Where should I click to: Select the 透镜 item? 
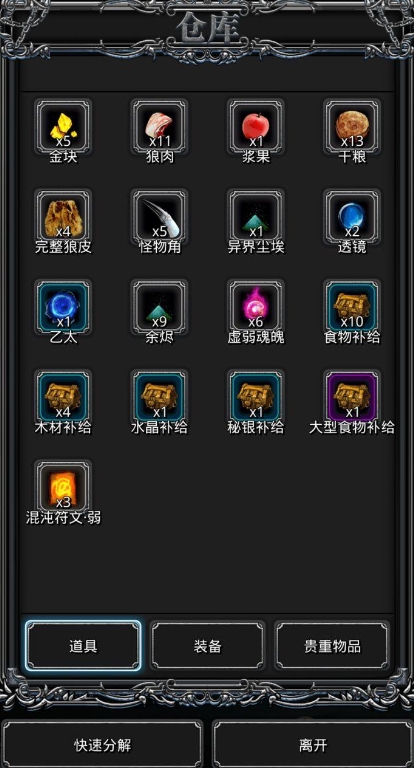(x=352, y=216)
